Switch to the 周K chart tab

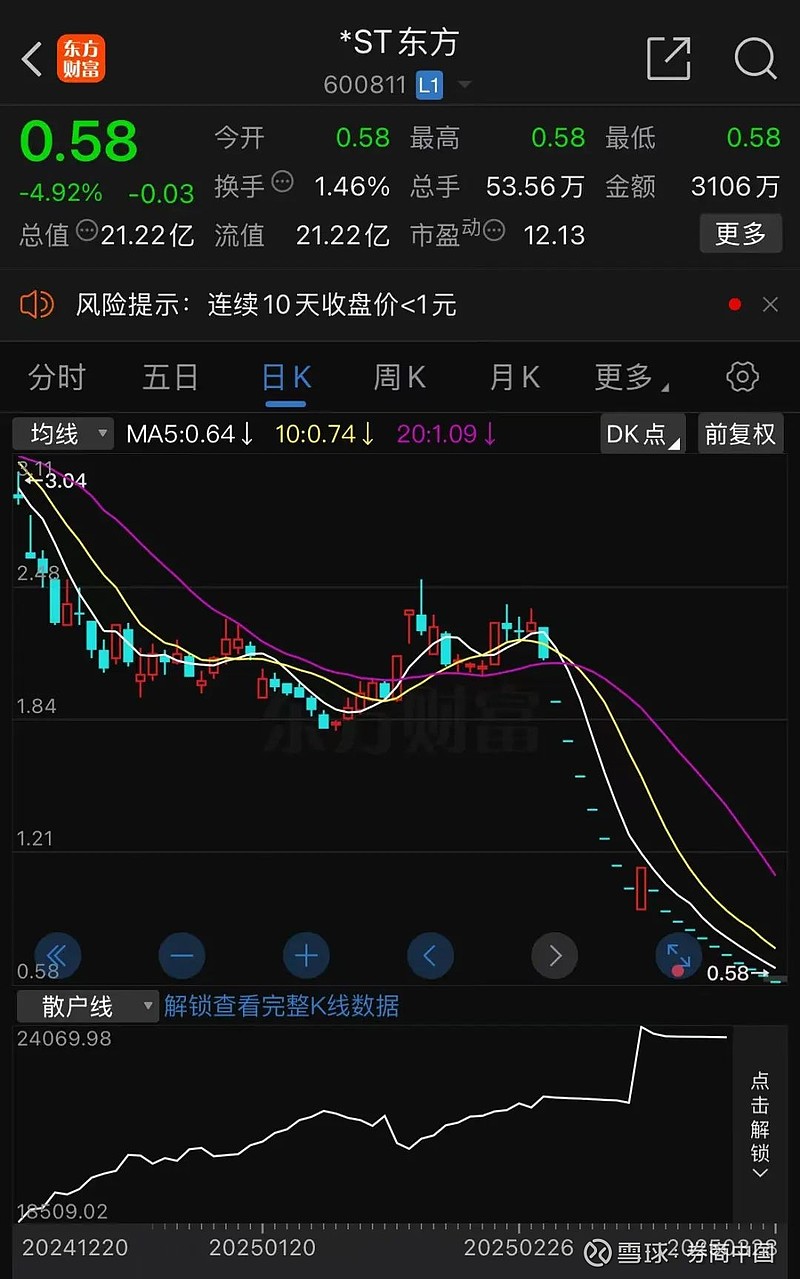coord(399,378)
